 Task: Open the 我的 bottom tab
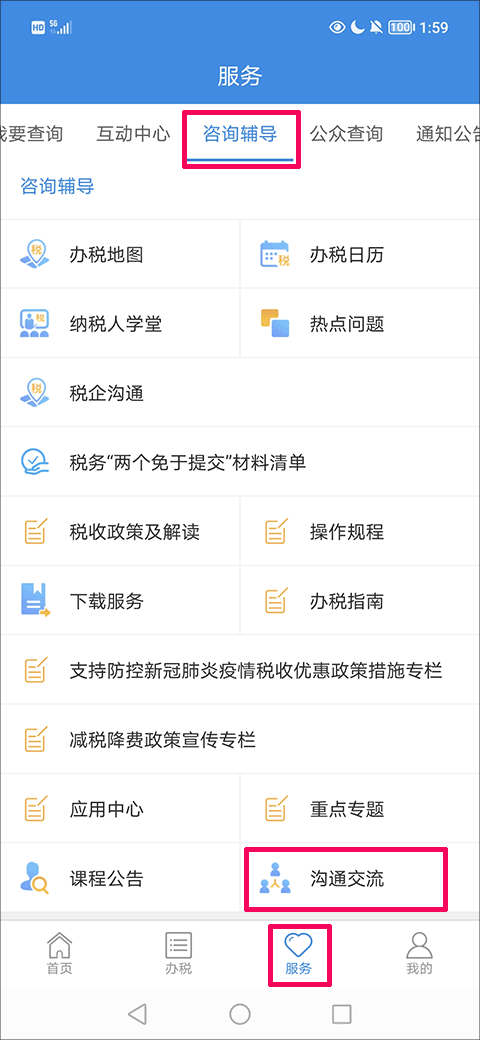pos(419,953)
